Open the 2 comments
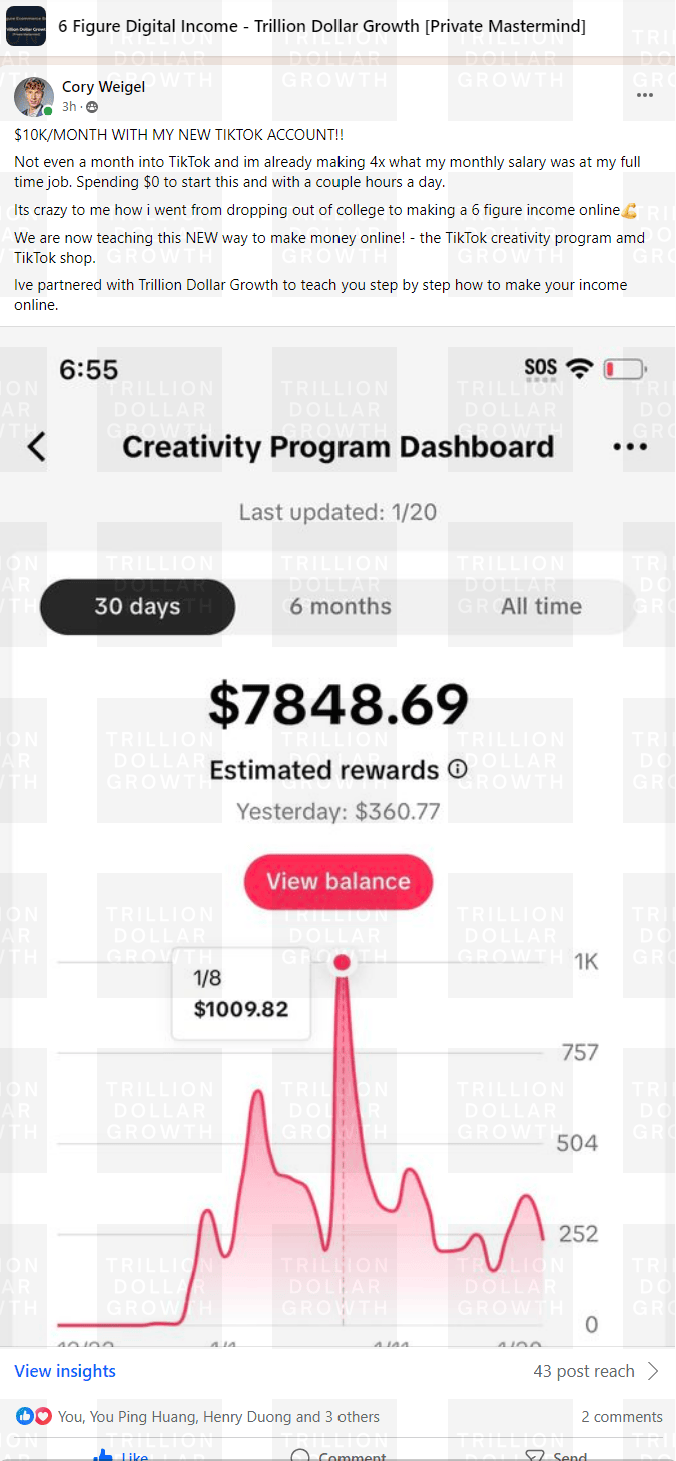The height and width of the screenshot is (1461, 676). coord(621,1416)
